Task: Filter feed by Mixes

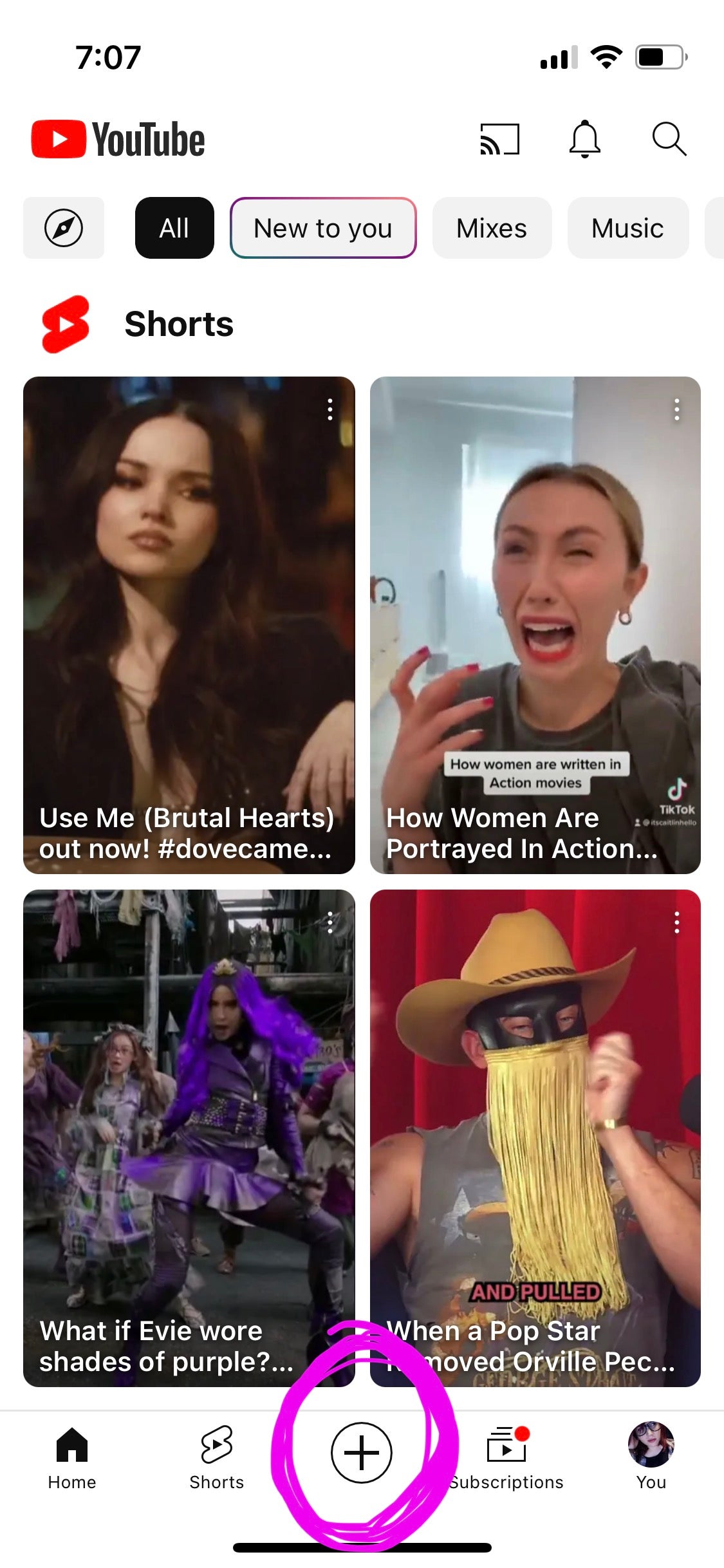Action: pos(492,228)
